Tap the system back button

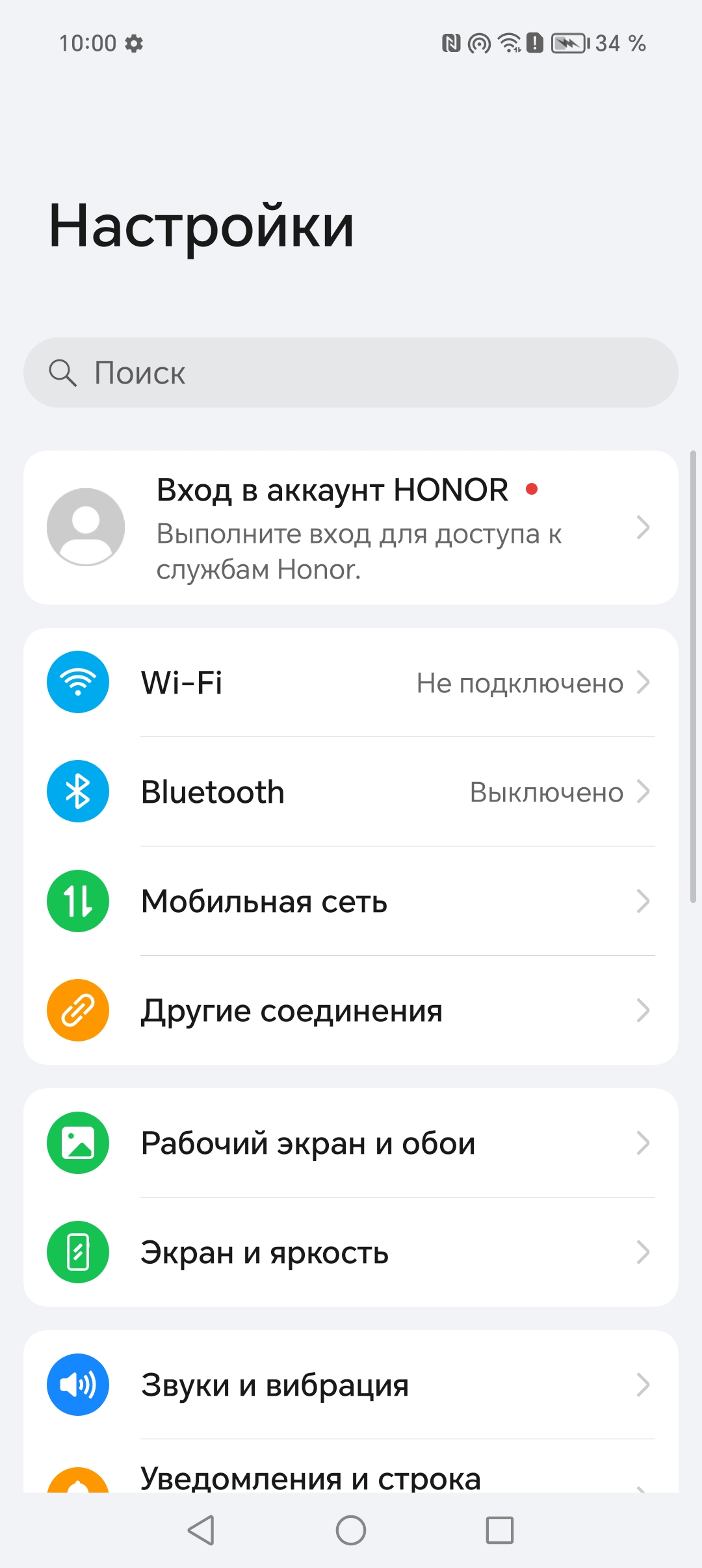(x=201, y=1530)
